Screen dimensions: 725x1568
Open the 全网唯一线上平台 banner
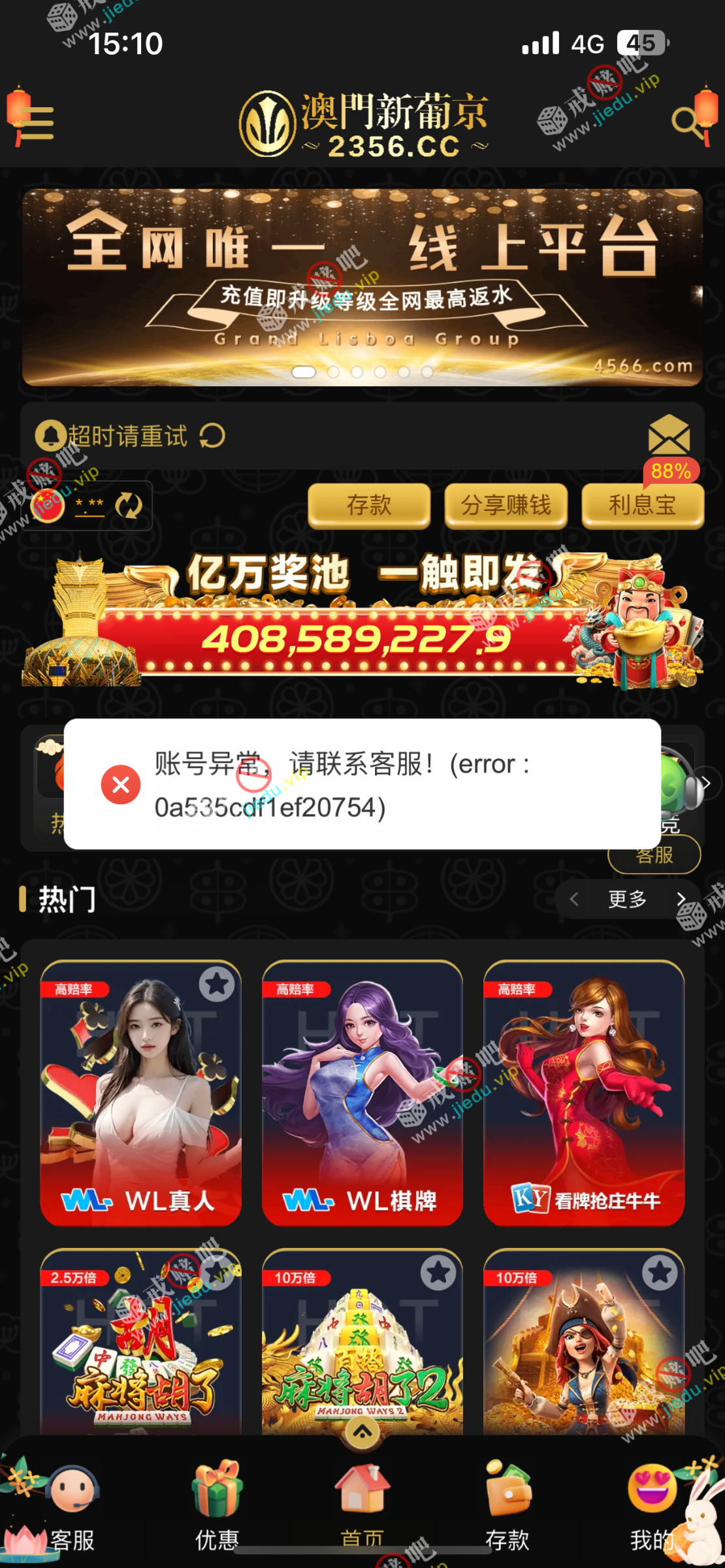[x=362, y=287]
